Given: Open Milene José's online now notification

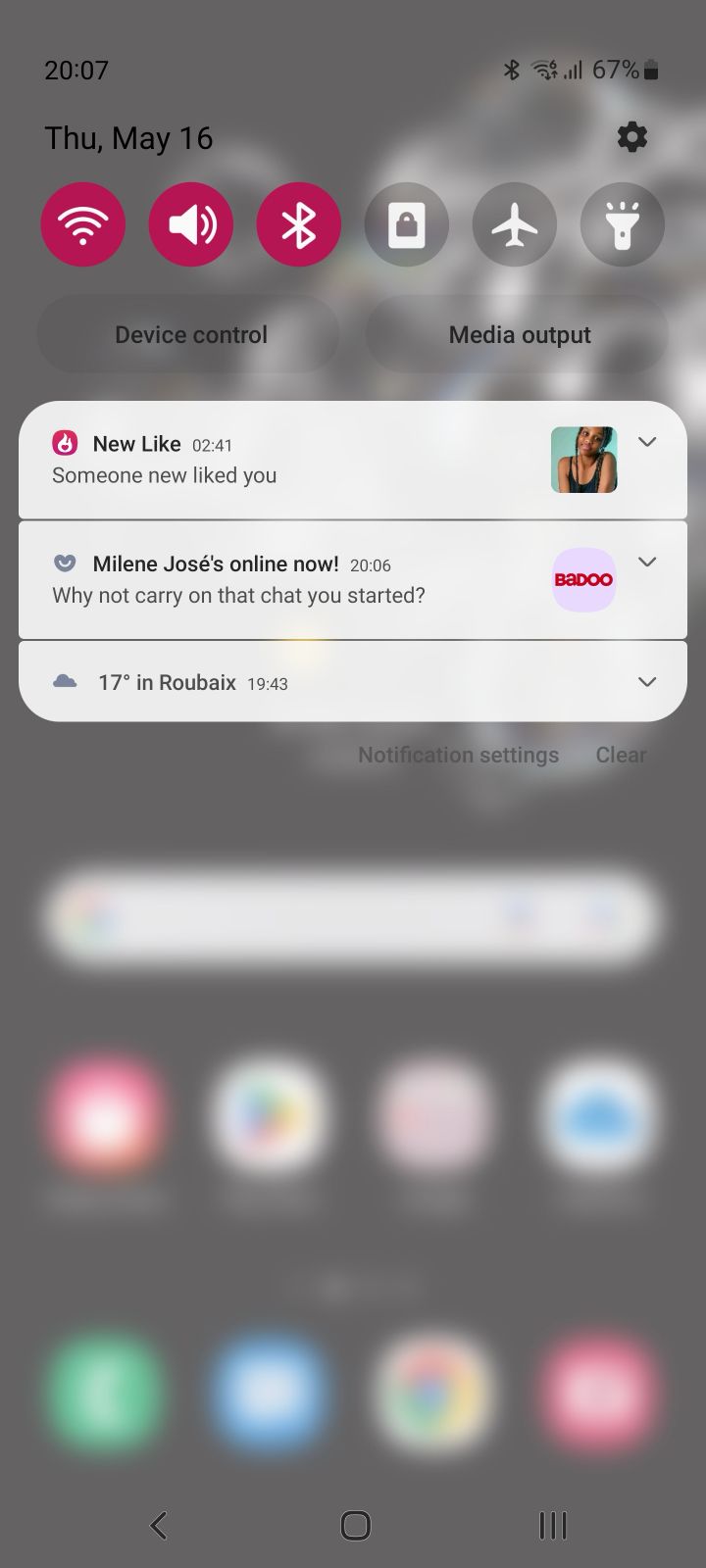Looking at the screenshot, I should click(x=275, y=580).
